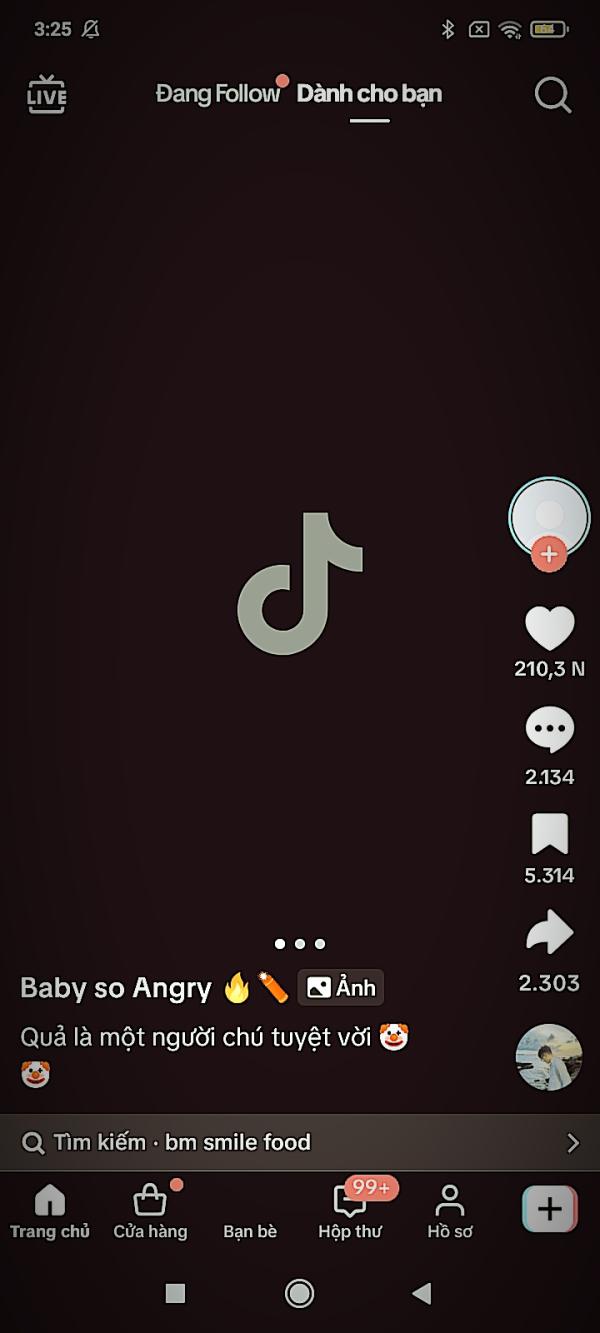Open the search magnifier icon
Image resolution: width=600 pixels, height=1333 pixels.
[x=552, y=95]
